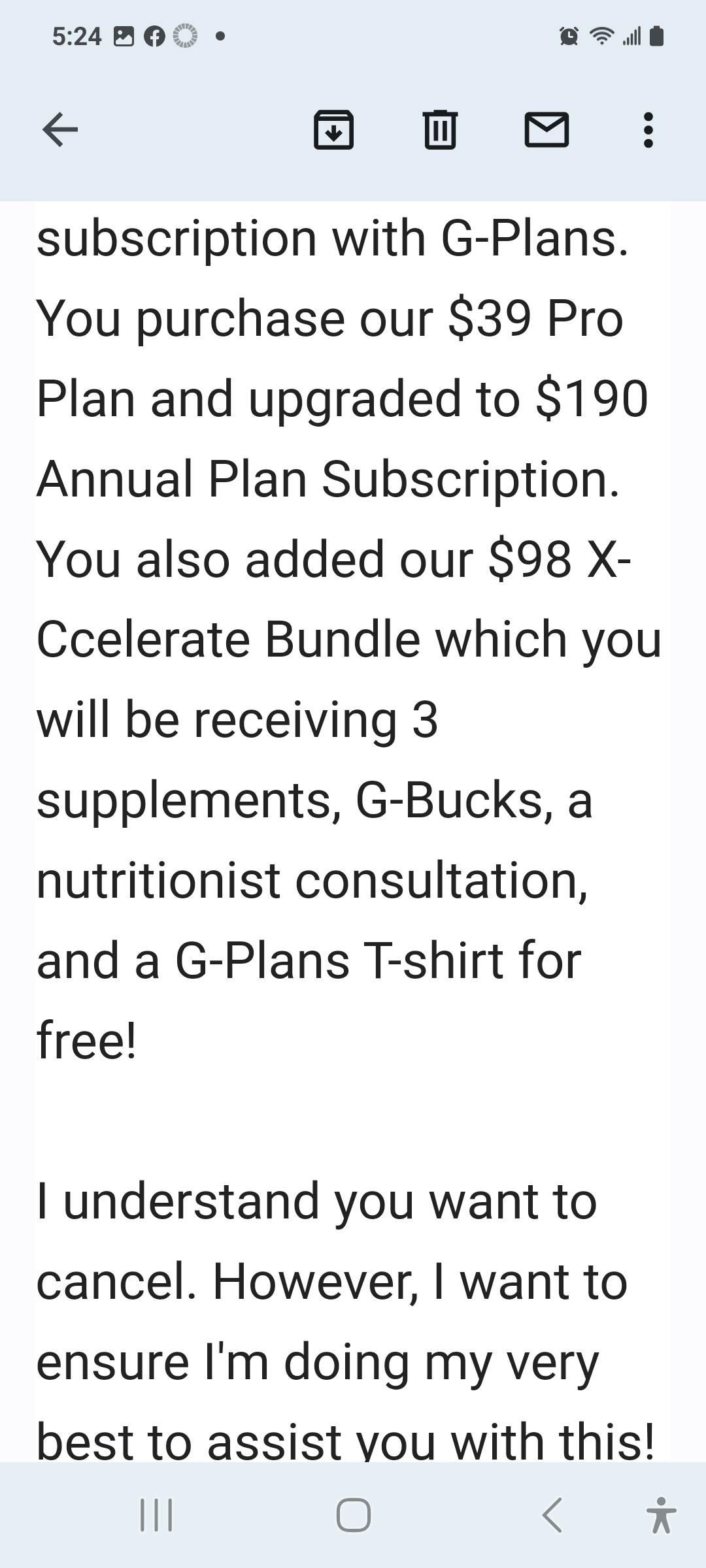The image size is (706, 1568).
Task: Tap the screenshot notification icon
Action: point(123,37)
